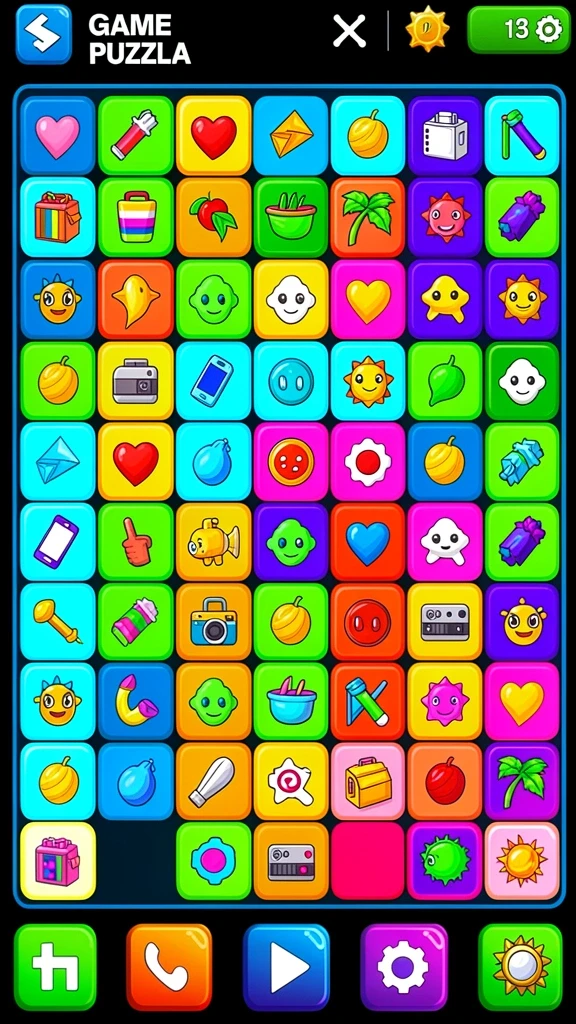Screen dimensions: 576x1024
Task: Hit the blue play button
Action: point(287,967)
